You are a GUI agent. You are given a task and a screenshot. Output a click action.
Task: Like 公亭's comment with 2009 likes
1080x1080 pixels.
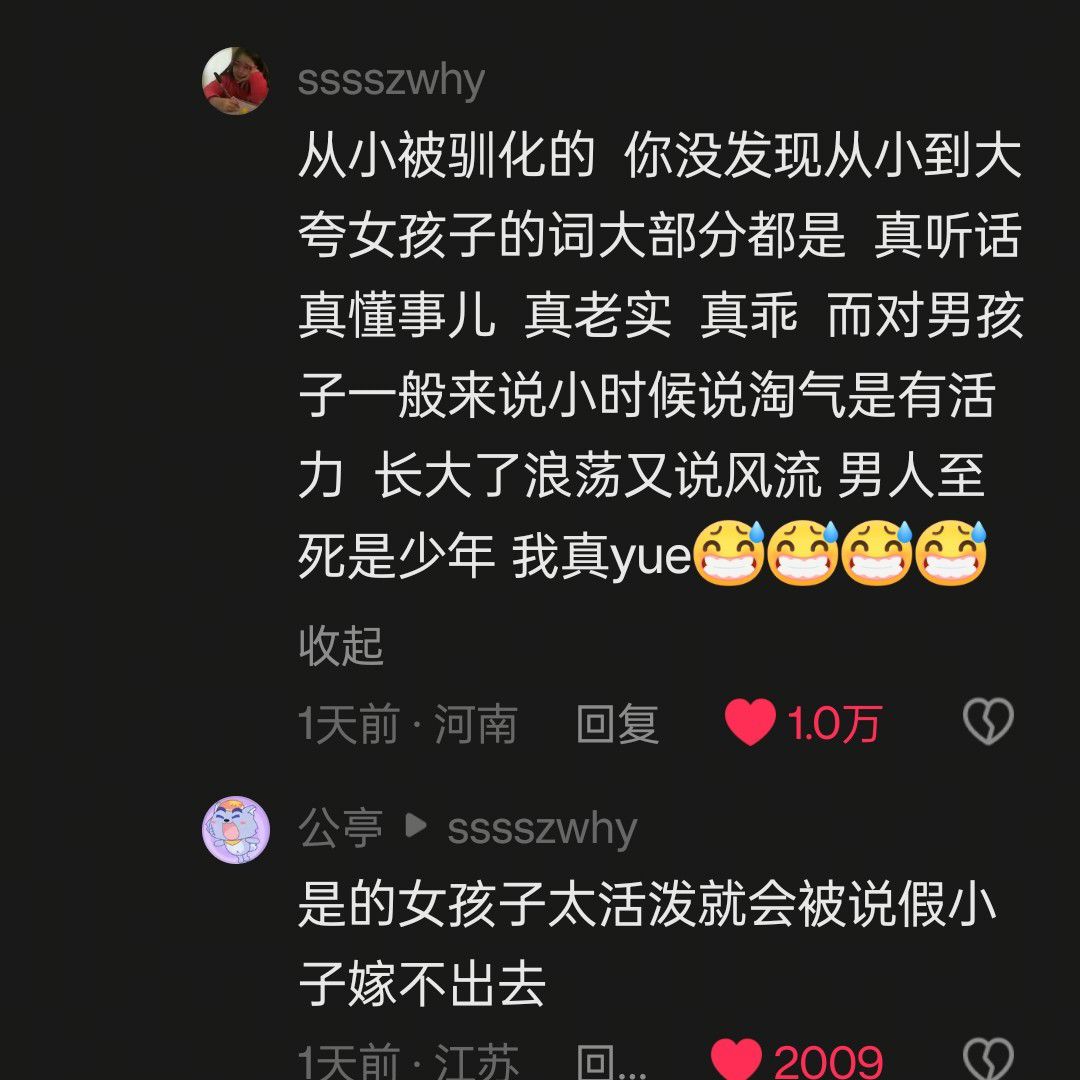coord(737,1061)
